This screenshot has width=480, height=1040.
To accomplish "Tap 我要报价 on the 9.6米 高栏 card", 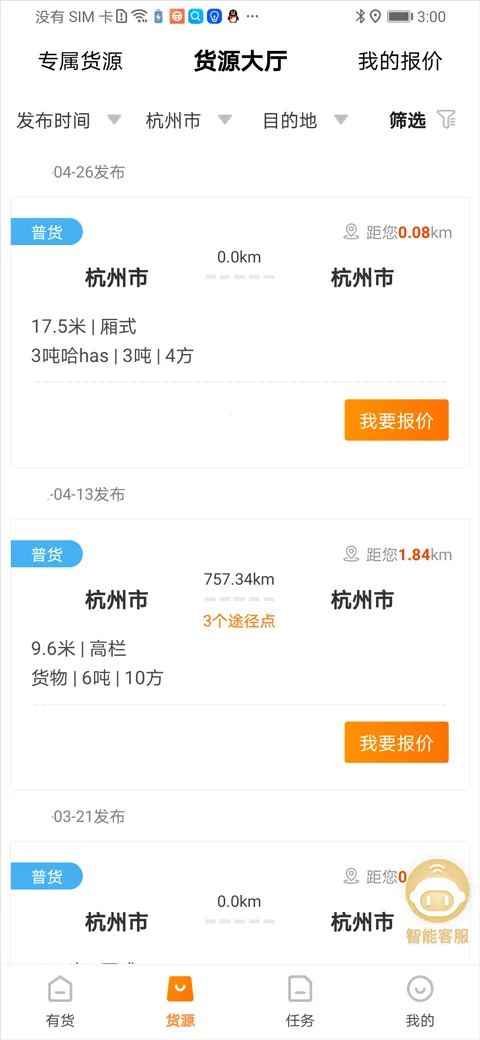I will click(x=396, y=742).
